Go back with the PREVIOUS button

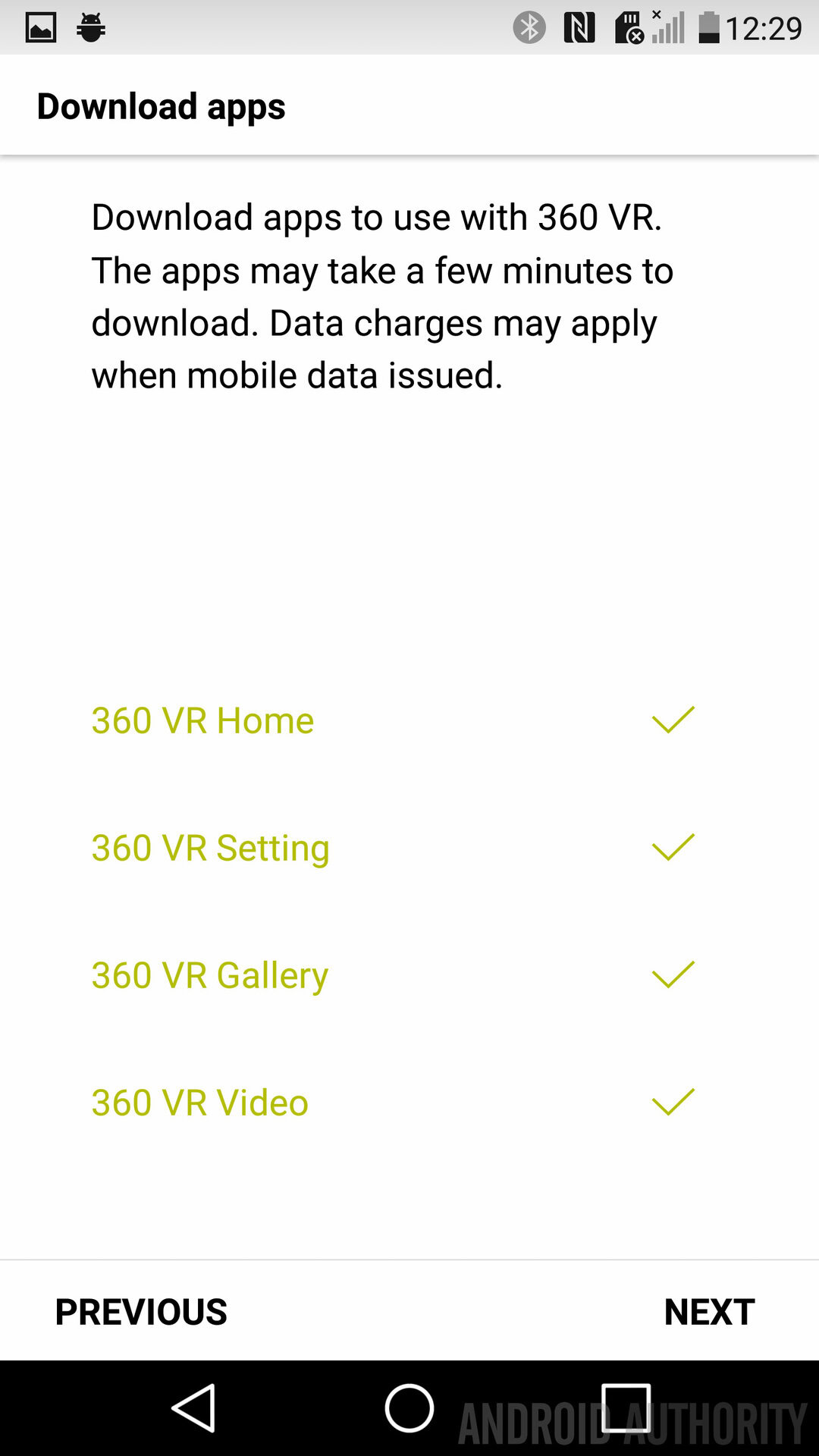tap(141, 1312)
